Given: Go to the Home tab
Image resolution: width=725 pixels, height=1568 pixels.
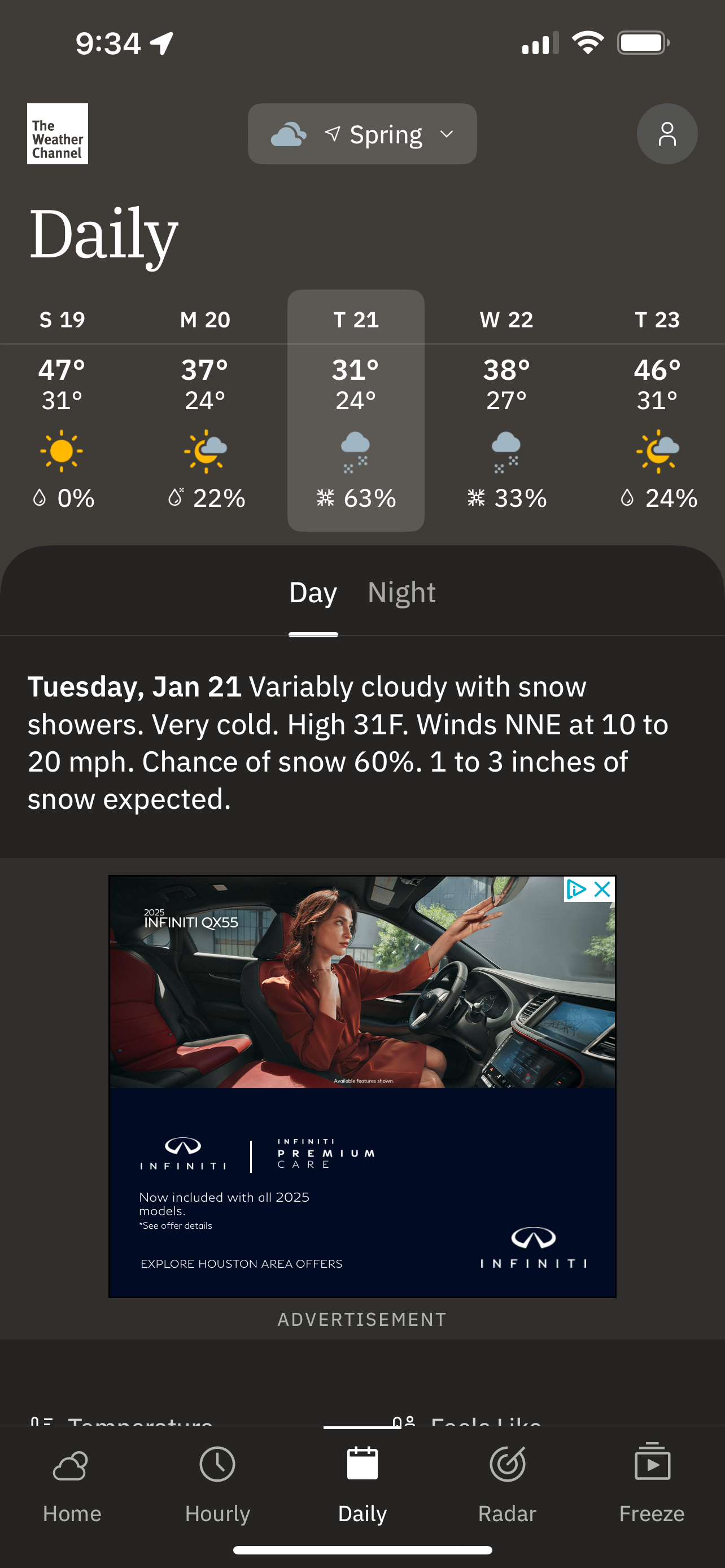Looking at the screenshot, I should pos(72,1485).
